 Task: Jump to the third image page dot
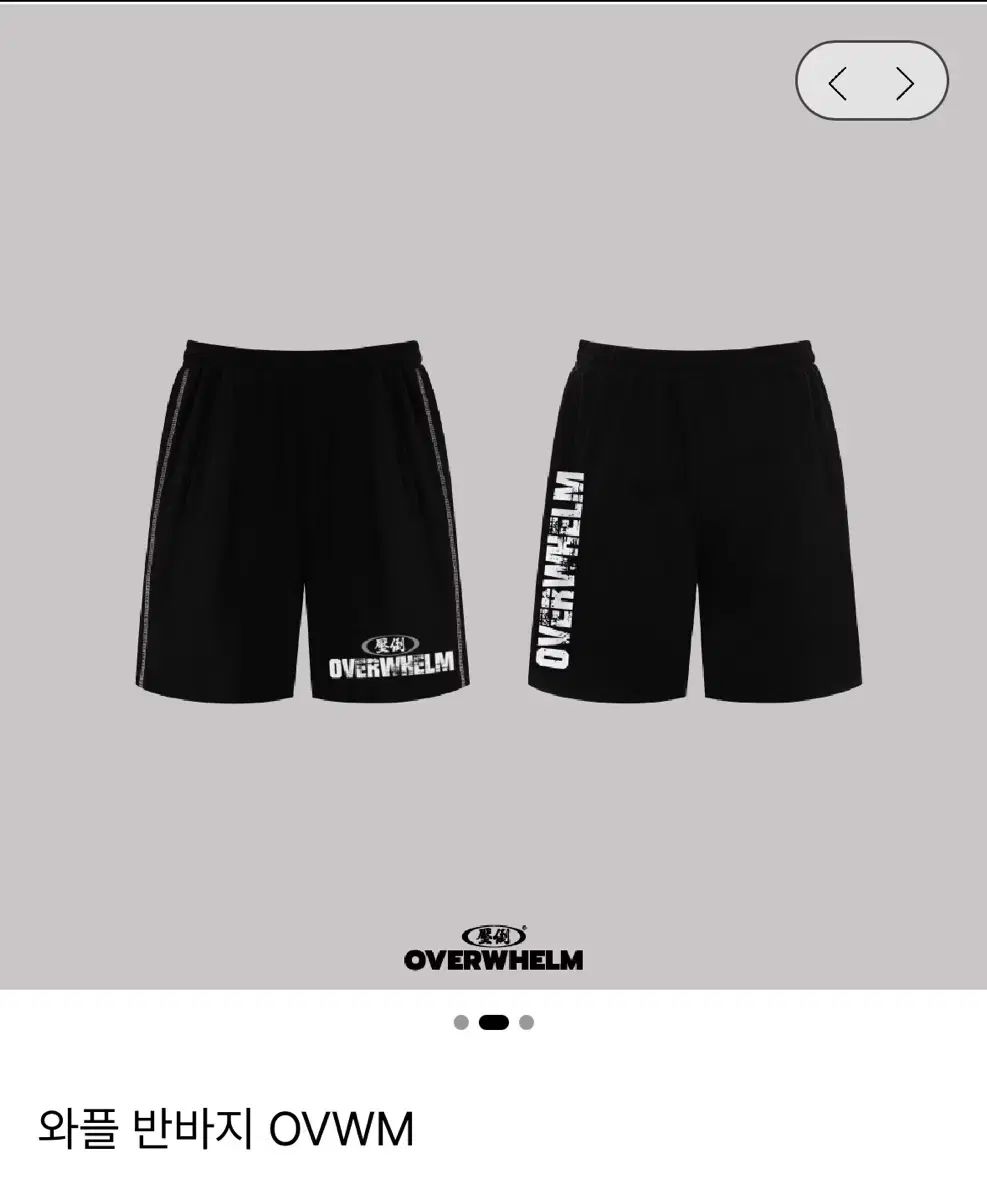pyautogui.click(x=527, y=1022)
